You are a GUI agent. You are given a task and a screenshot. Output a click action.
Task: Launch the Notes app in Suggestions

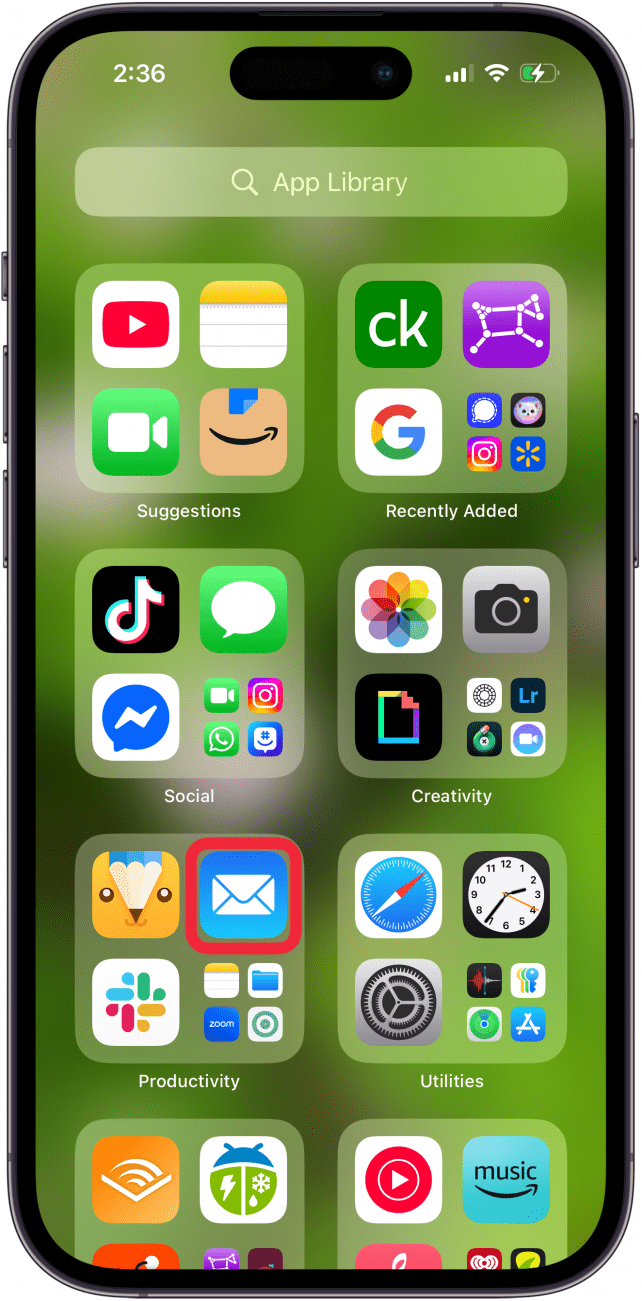pyautogui.click(x=243, y=324)
